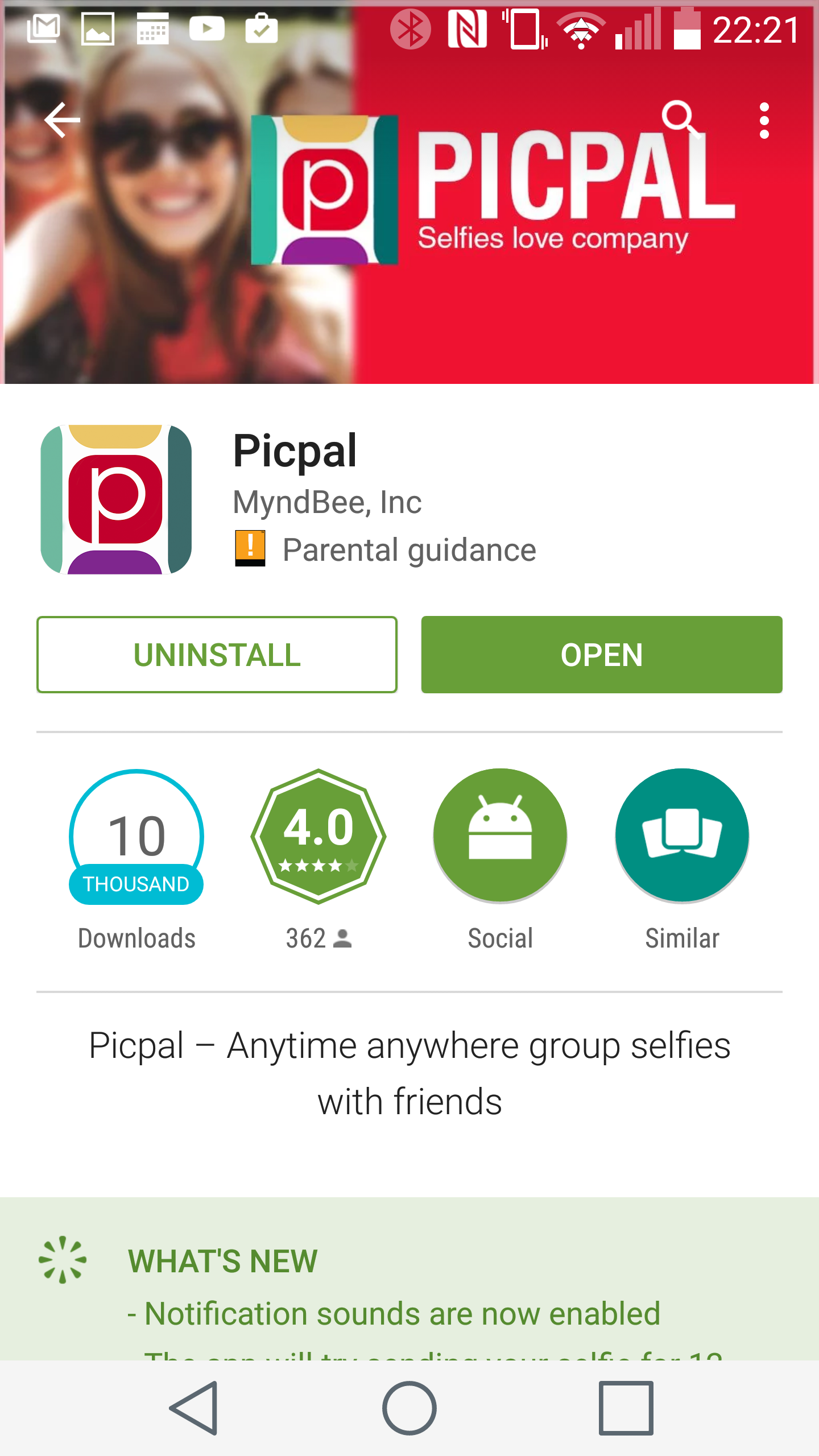Open the search magnifier icon
Viewport: 819px width, 1456px height.
coord(680,119)
